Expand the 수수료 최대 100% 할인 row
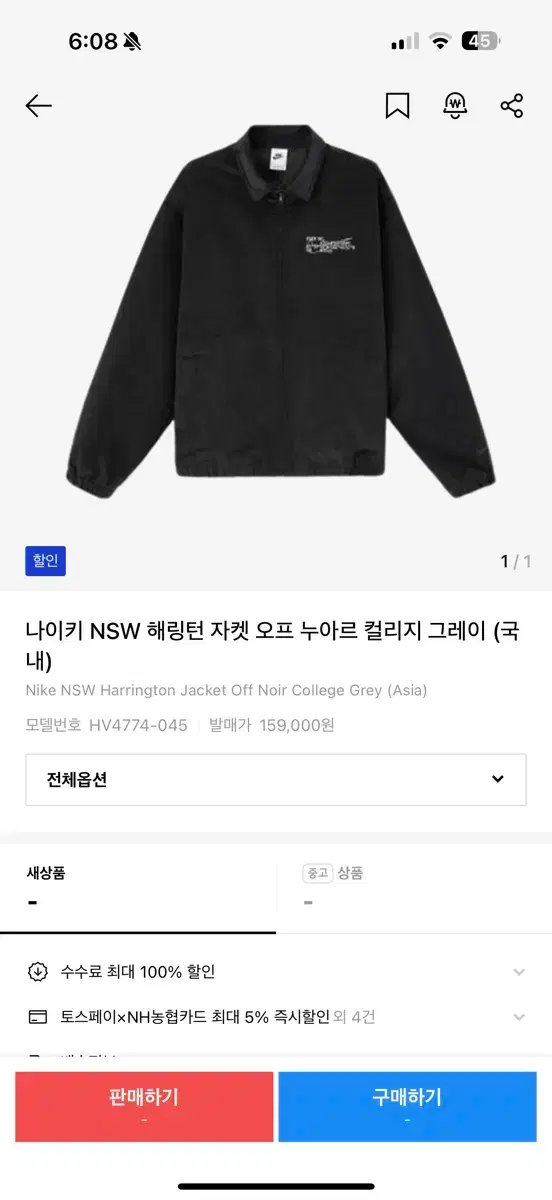This screenshot has width=552, height=1200. (276, 971)
